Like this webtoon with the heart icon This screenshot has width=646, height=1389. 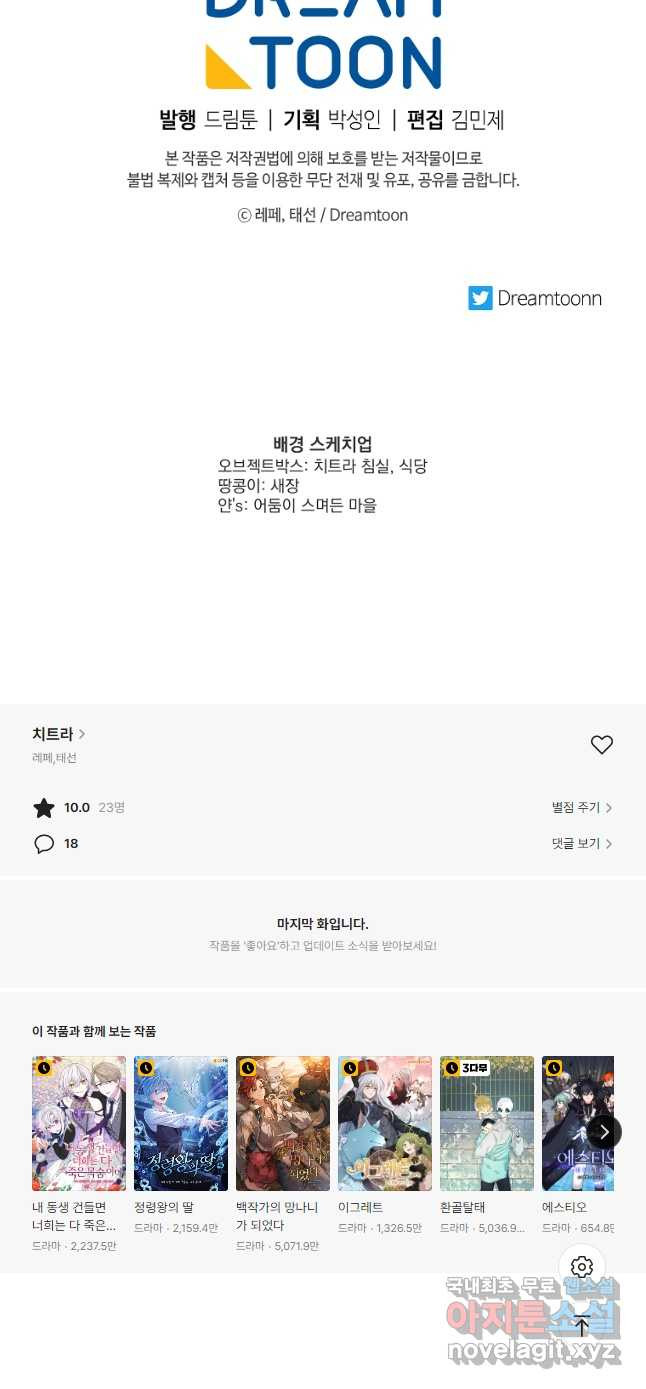click(x=601, y=745)
